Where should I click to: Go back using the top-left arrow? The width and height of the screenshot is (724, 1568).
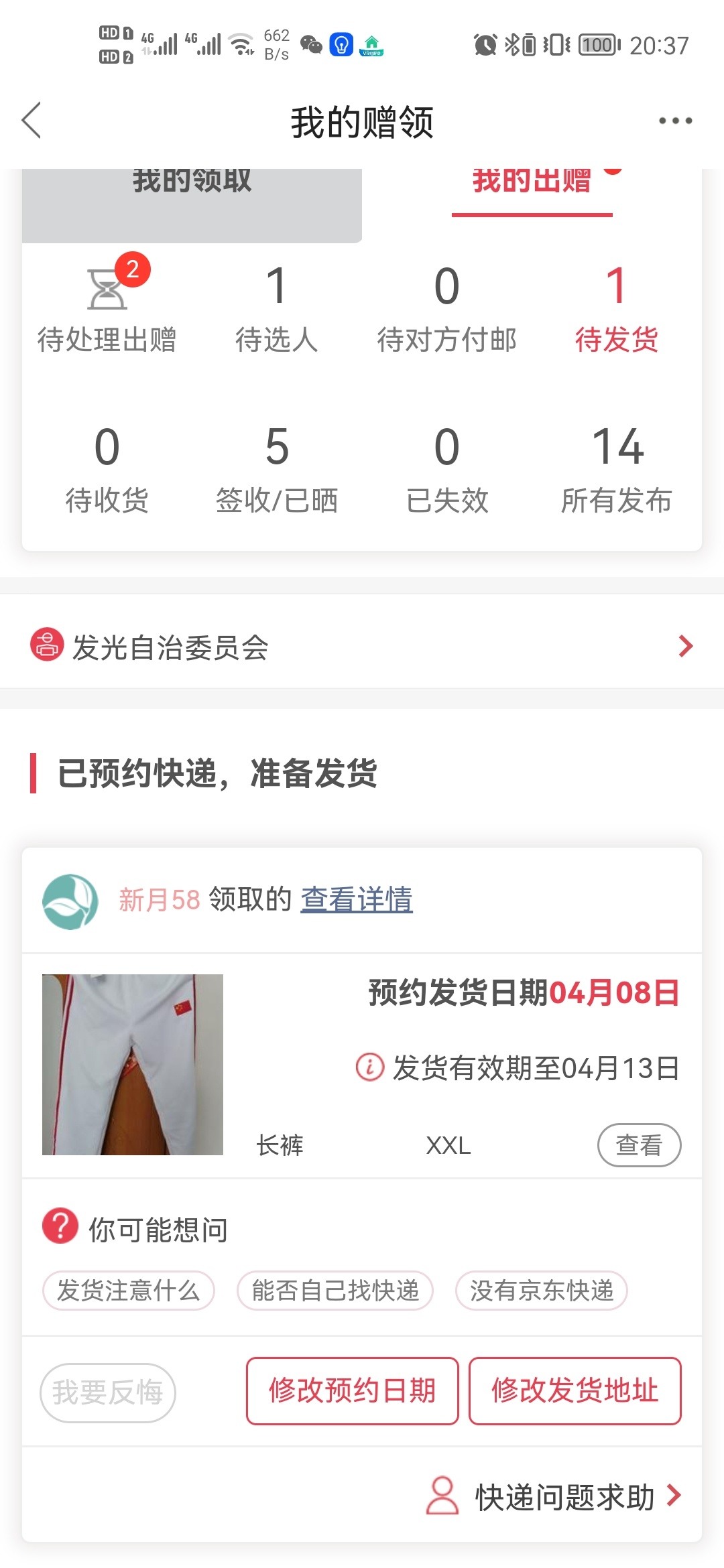click(x=32, y=121)
